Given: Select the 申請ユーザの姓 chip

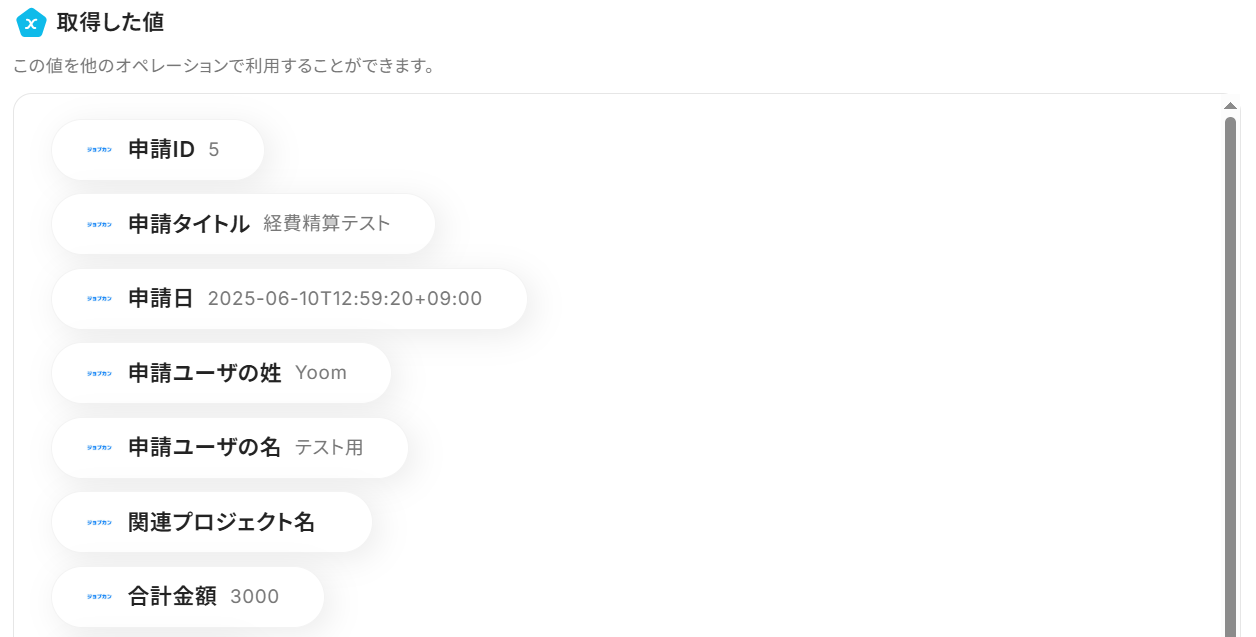Looking at the screenshot, I should (x=221, y=373).
